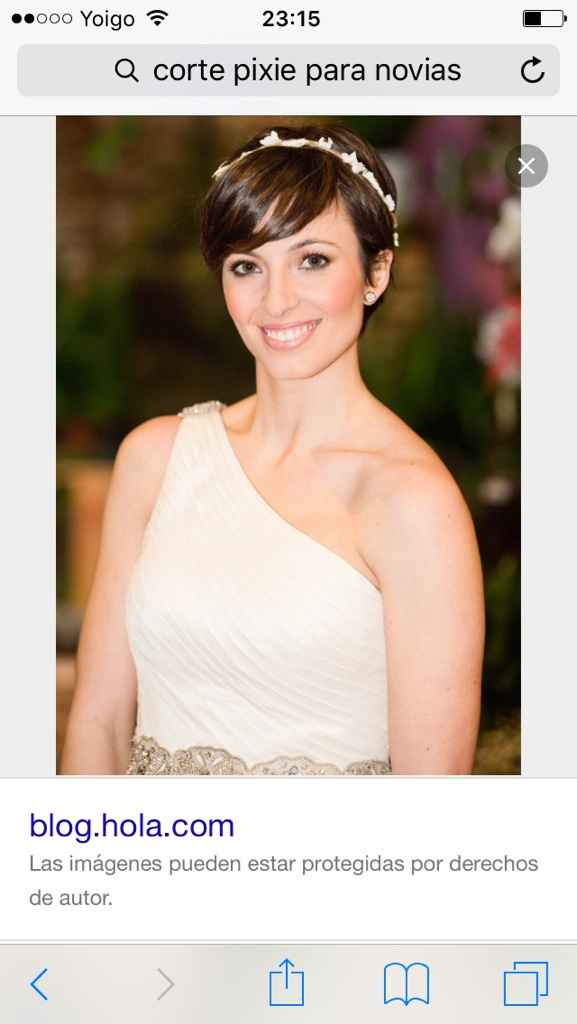
Task: Open the share sheet
Action: pyautogui.click(x=287, y=982)
